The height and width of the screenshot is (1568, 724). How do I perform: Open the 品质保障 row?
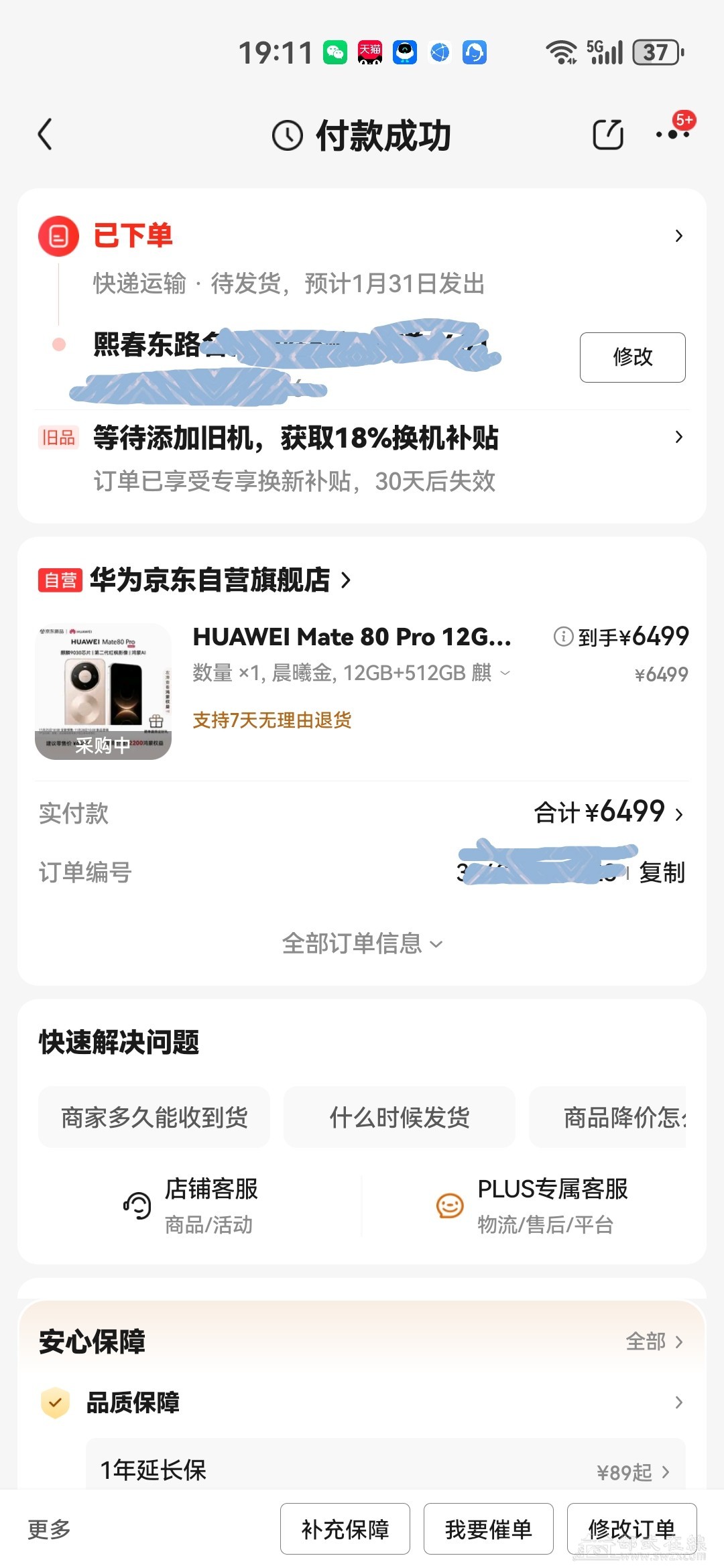pyautogui.click(x=362, y=1402)
